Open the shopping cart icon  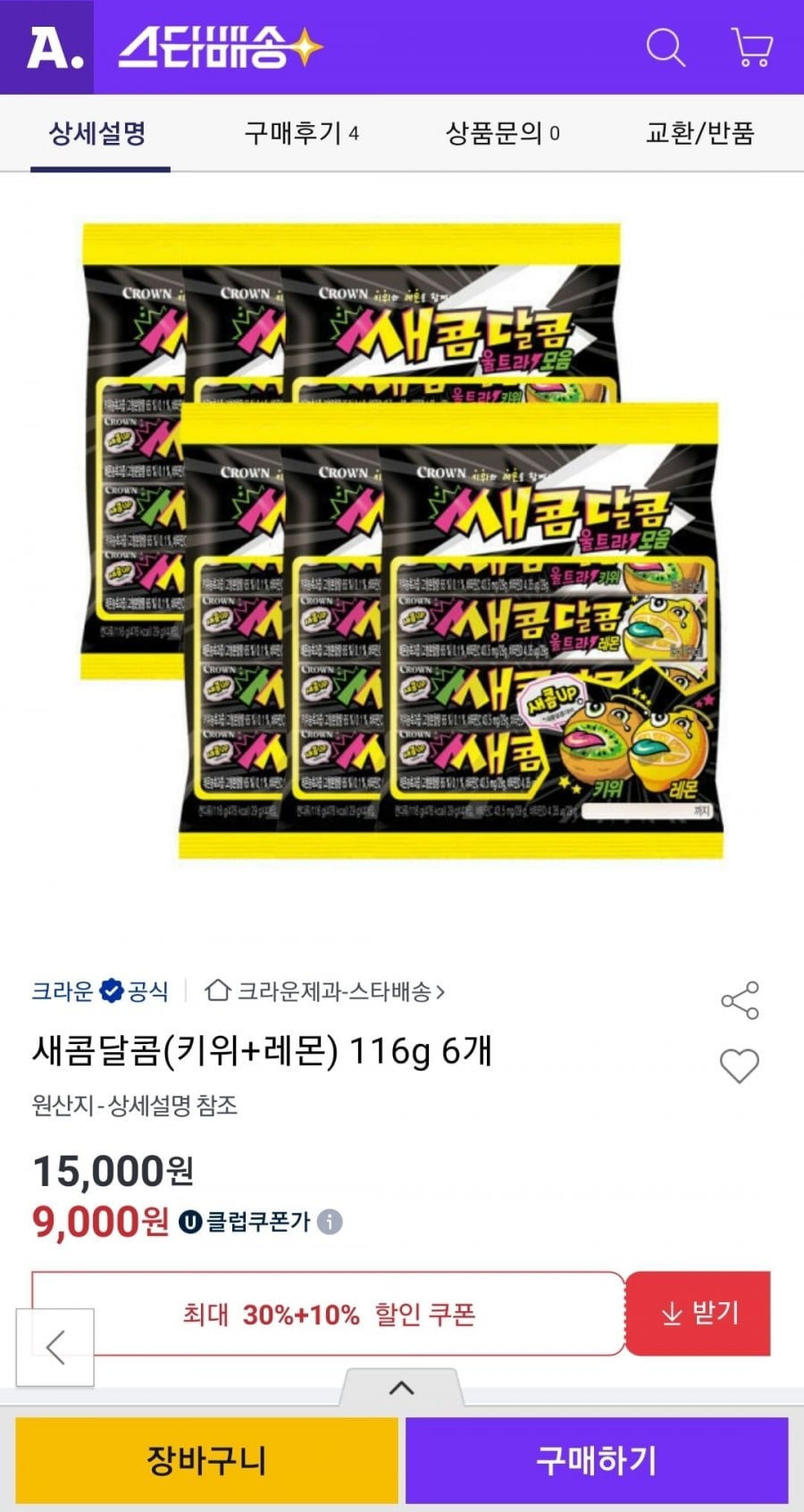pyautogui.click(x=751, y=47)
